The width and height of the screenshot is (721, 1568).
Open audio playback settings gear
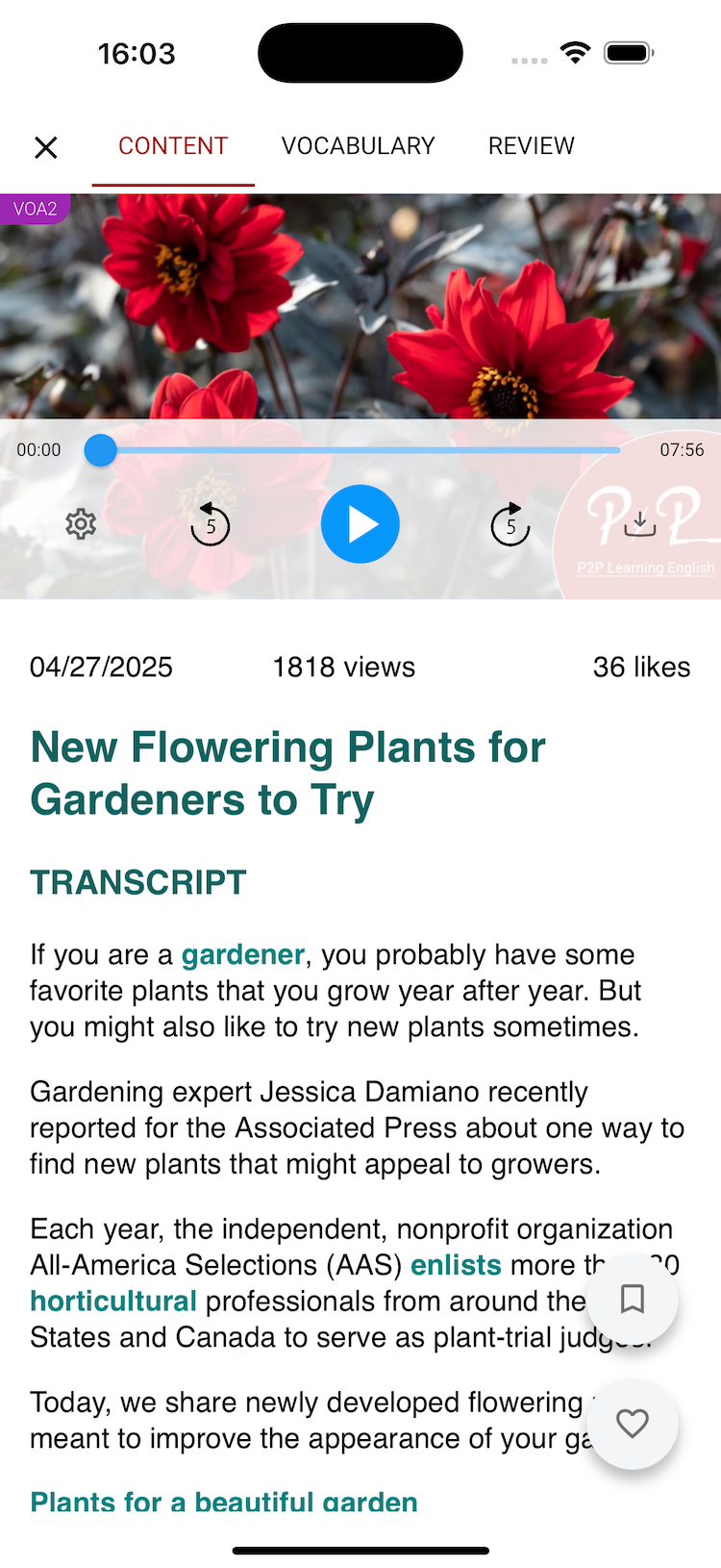click(x=81, y=524)
